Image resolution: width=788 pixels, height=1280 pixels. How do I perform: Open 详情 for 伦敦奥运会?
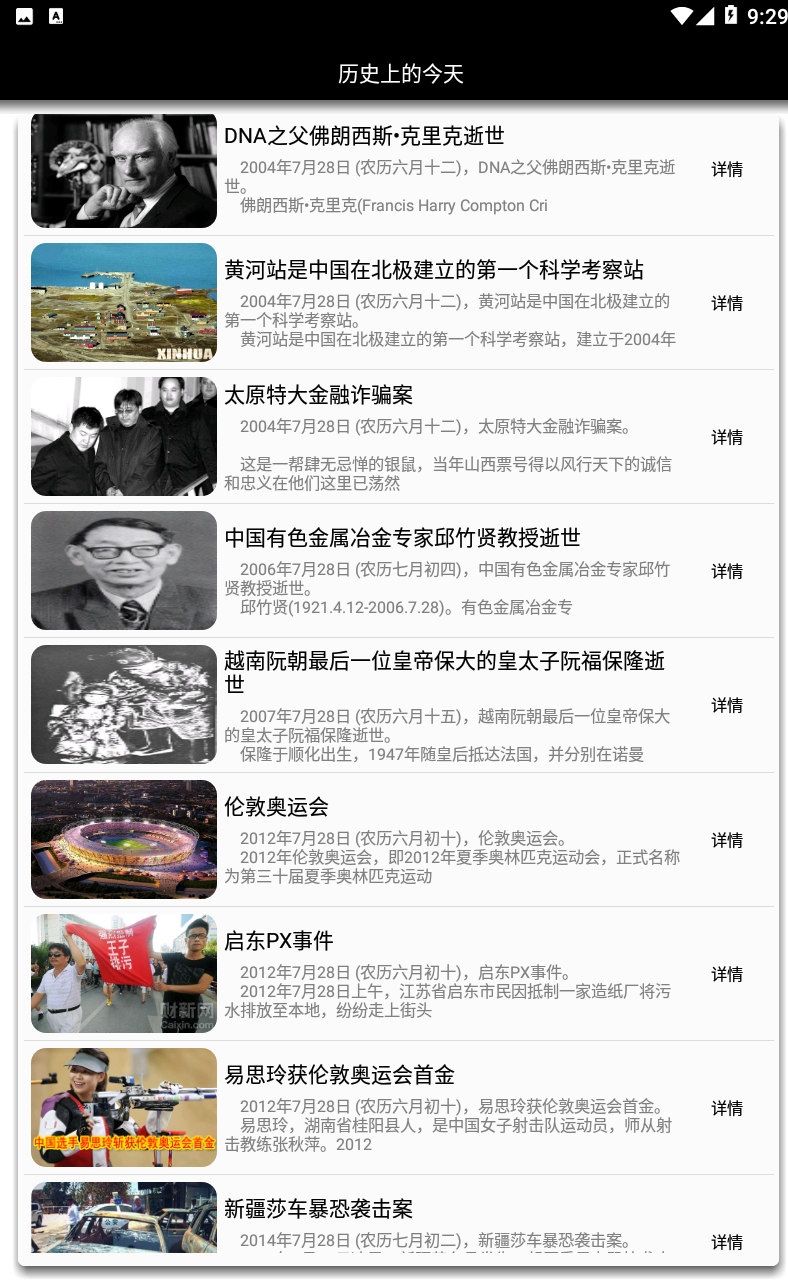coord(727,840)
